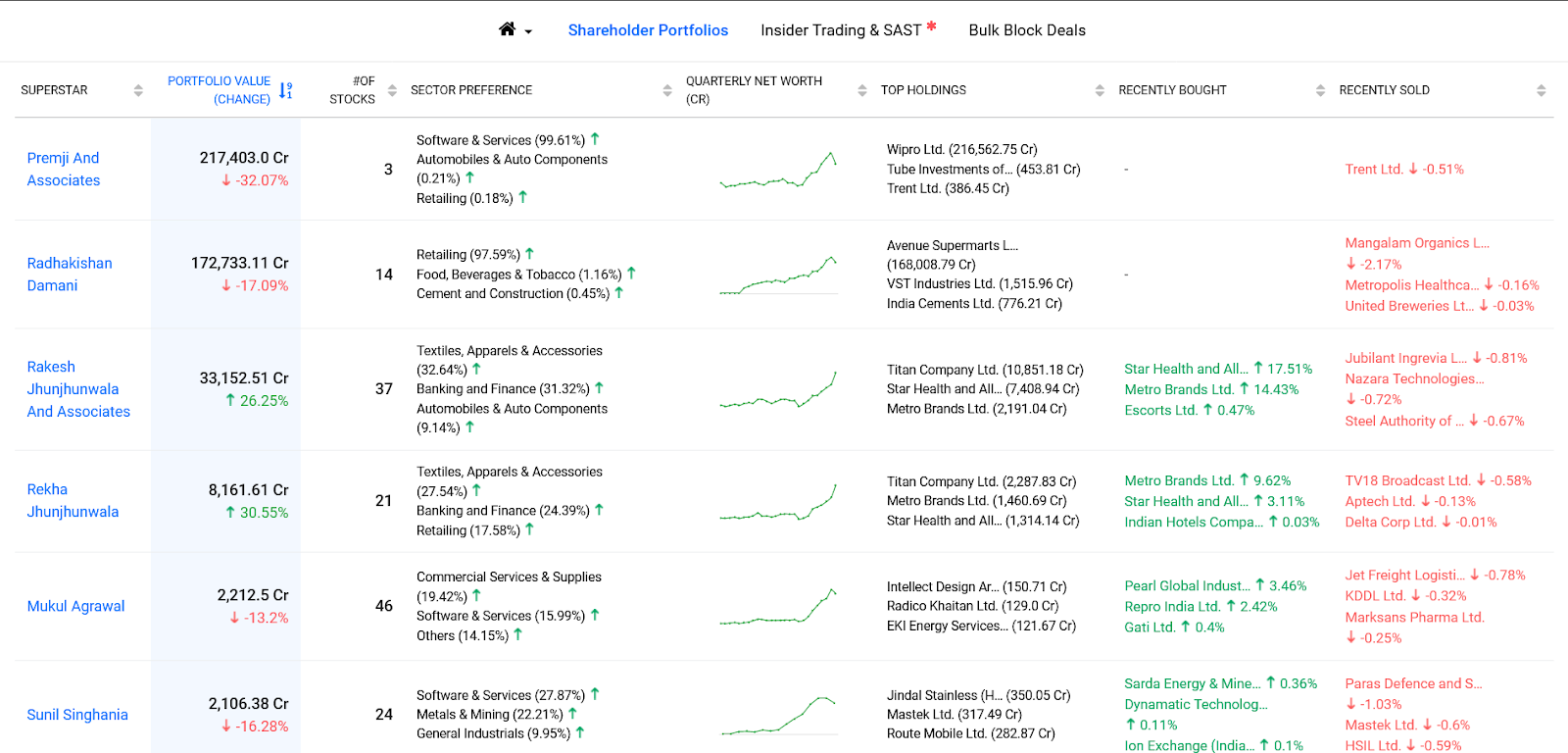This screenshot has height=753, width=1568.
Task: View Rekha Jhunjhunwala's portfolio
Action: pos(73,500)
